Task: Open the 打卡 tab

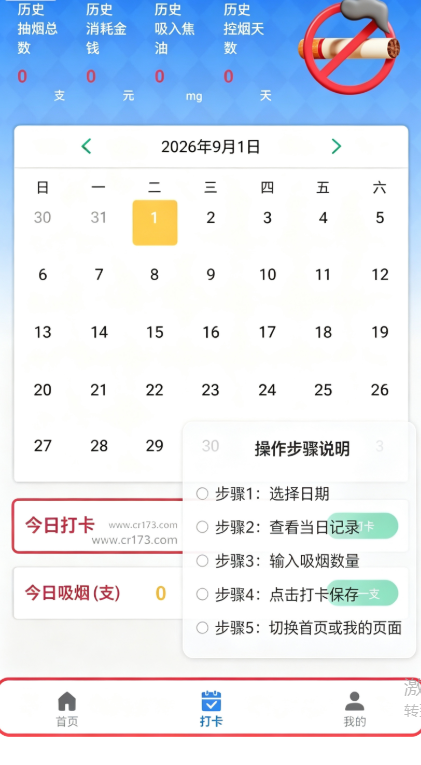Action: coord(211,709)
